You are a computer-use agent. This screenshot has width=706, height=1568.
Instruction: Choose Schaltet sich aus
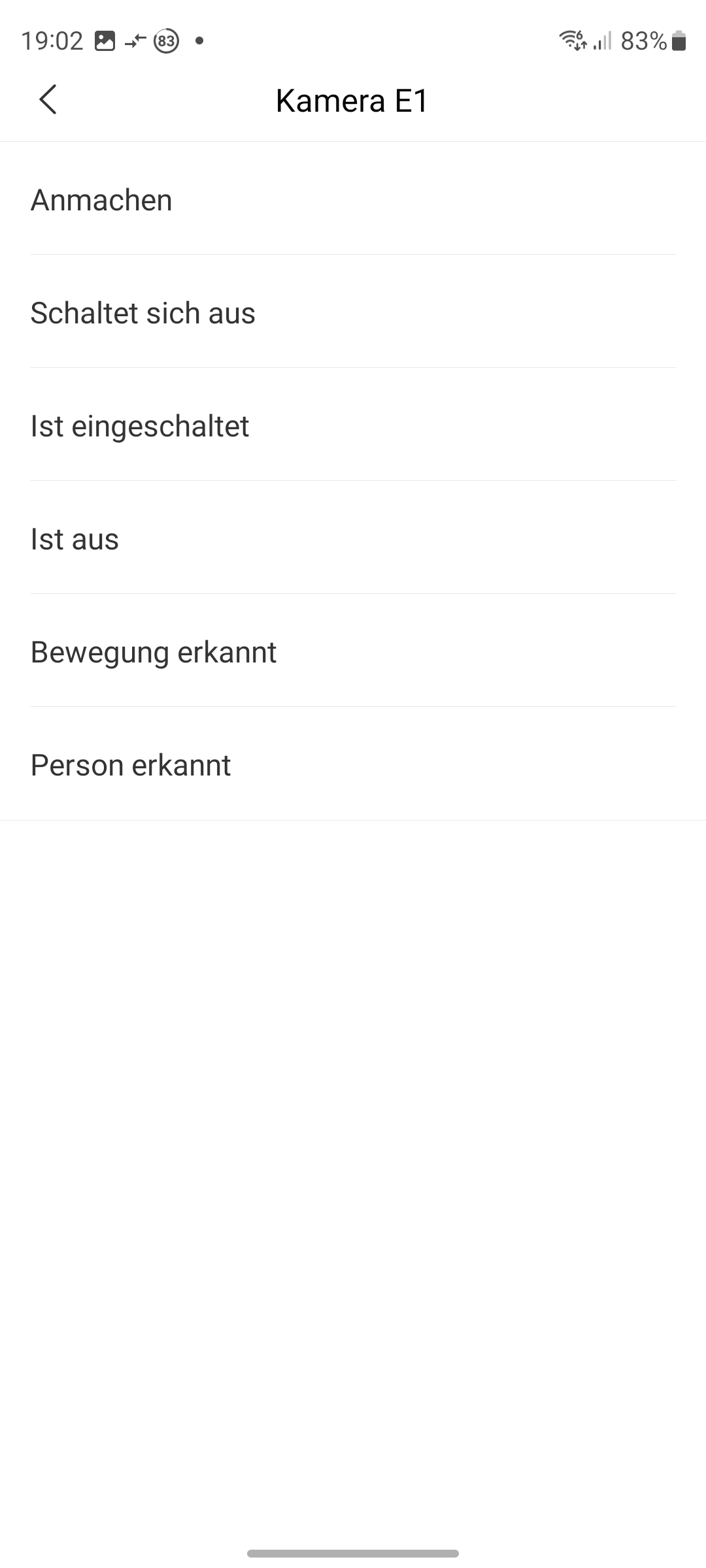tap(353, 313)
